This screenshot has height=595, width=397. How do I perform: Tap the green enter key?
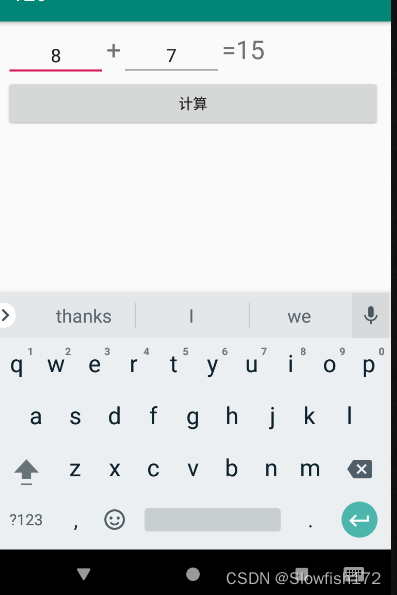click(x=359, y=519)
